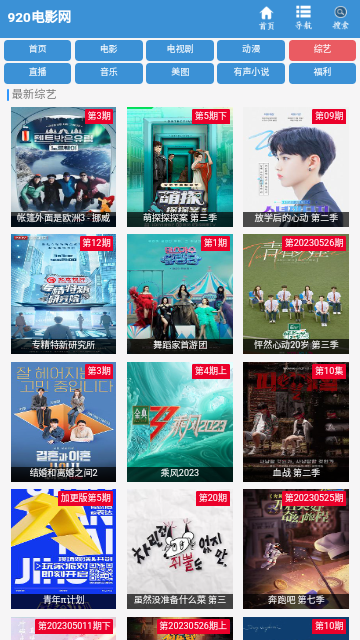Open the 直播 section
The height and width of the screenshot is (640, 360).
click(38, 73)
